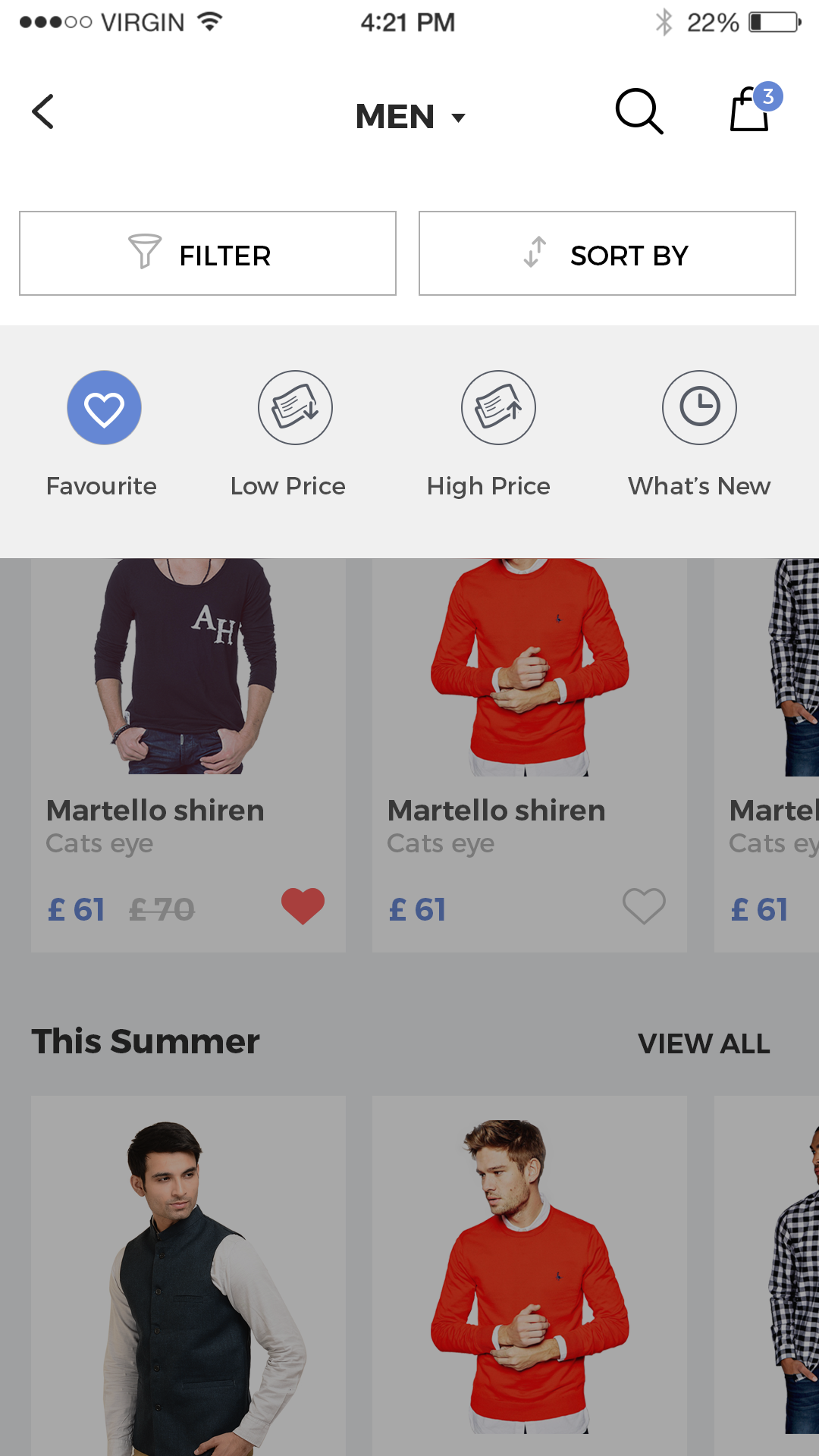Choose the What's New sort option

[x=699, y=408]
